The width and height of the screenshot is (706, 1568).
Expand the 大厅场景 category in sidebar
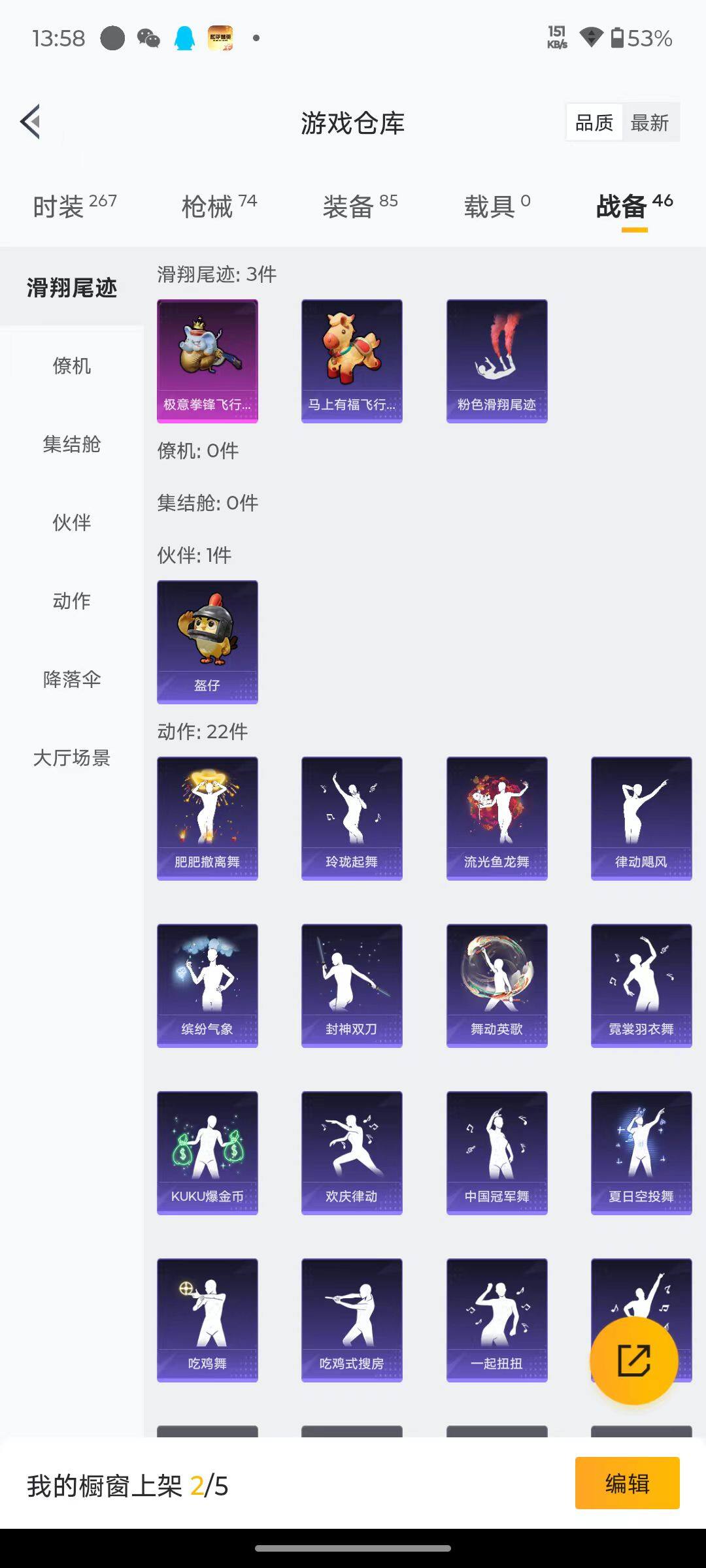point(72,759)
